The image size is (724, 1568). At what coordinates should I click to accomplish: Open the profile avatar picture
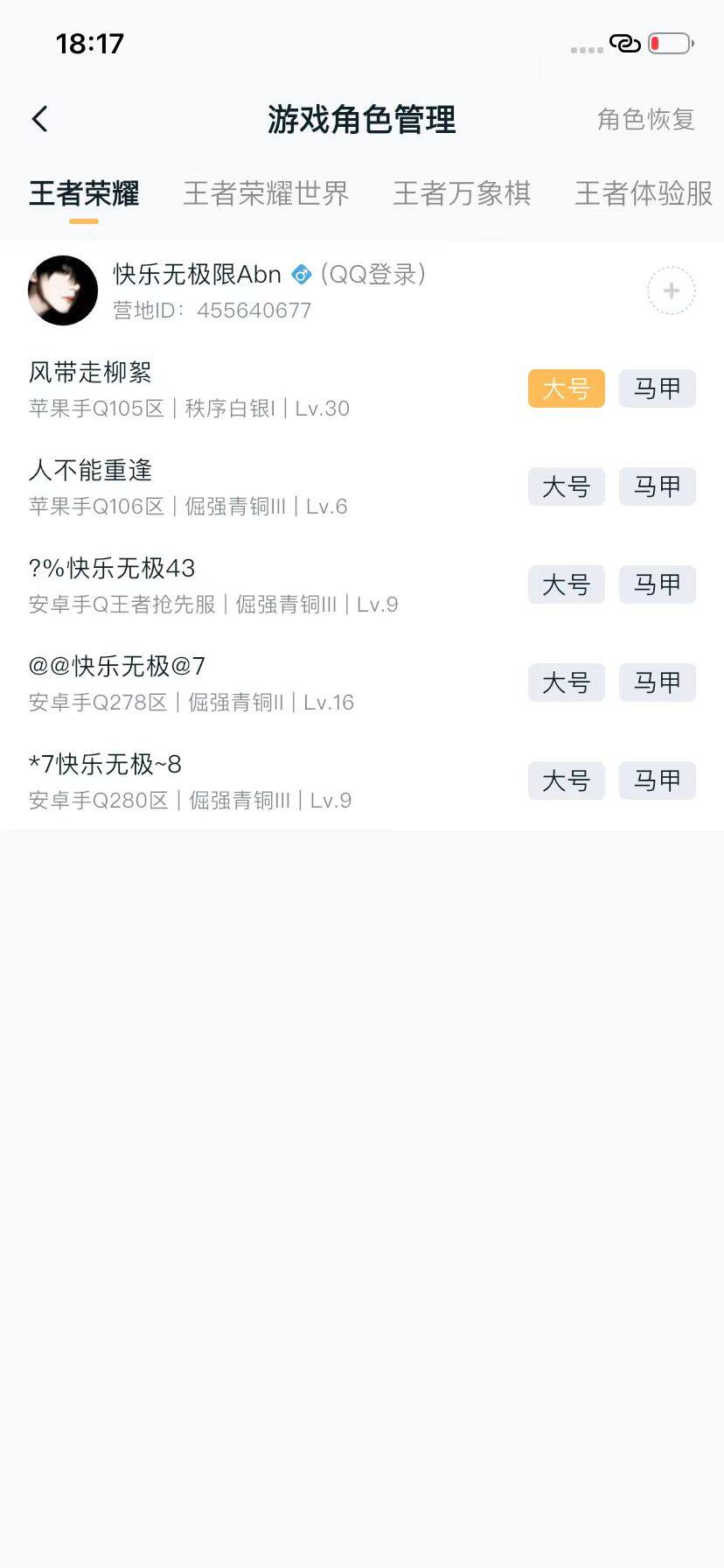[x=62, y=290]
